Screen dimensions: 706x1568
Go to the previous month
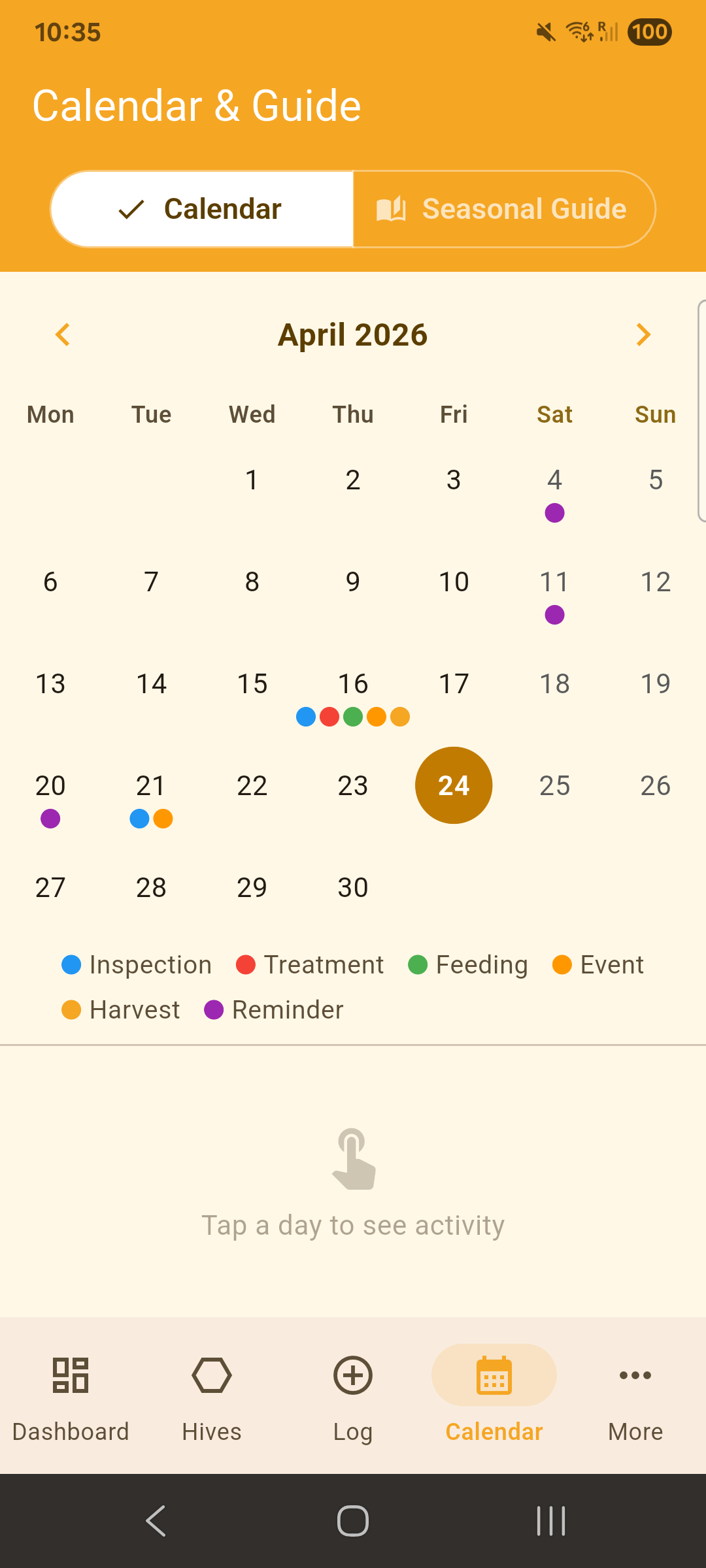[63, 335]
